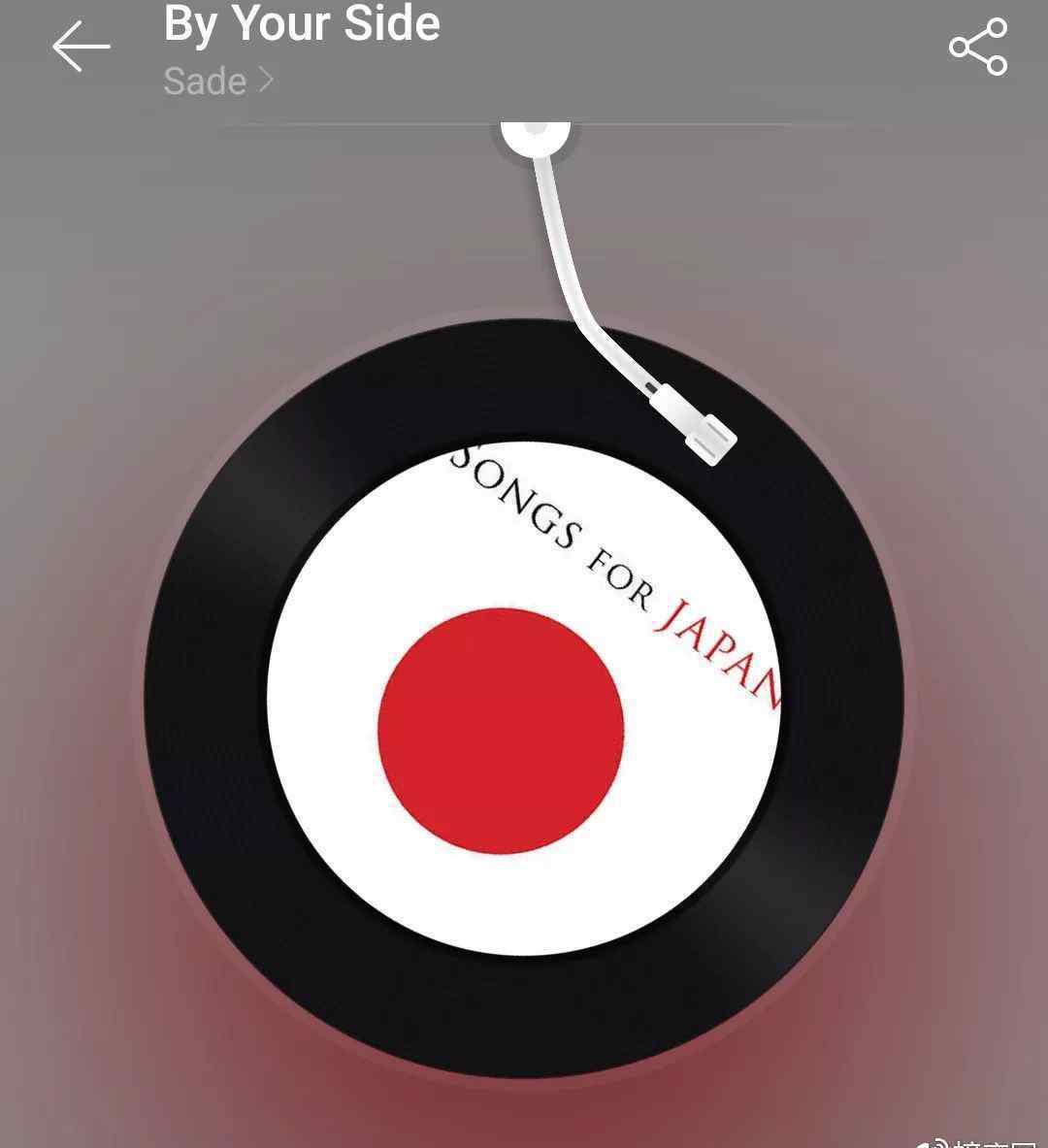
Task: Tap the Songs for Japan vinyl cover
Action: (x=524, y=701)
